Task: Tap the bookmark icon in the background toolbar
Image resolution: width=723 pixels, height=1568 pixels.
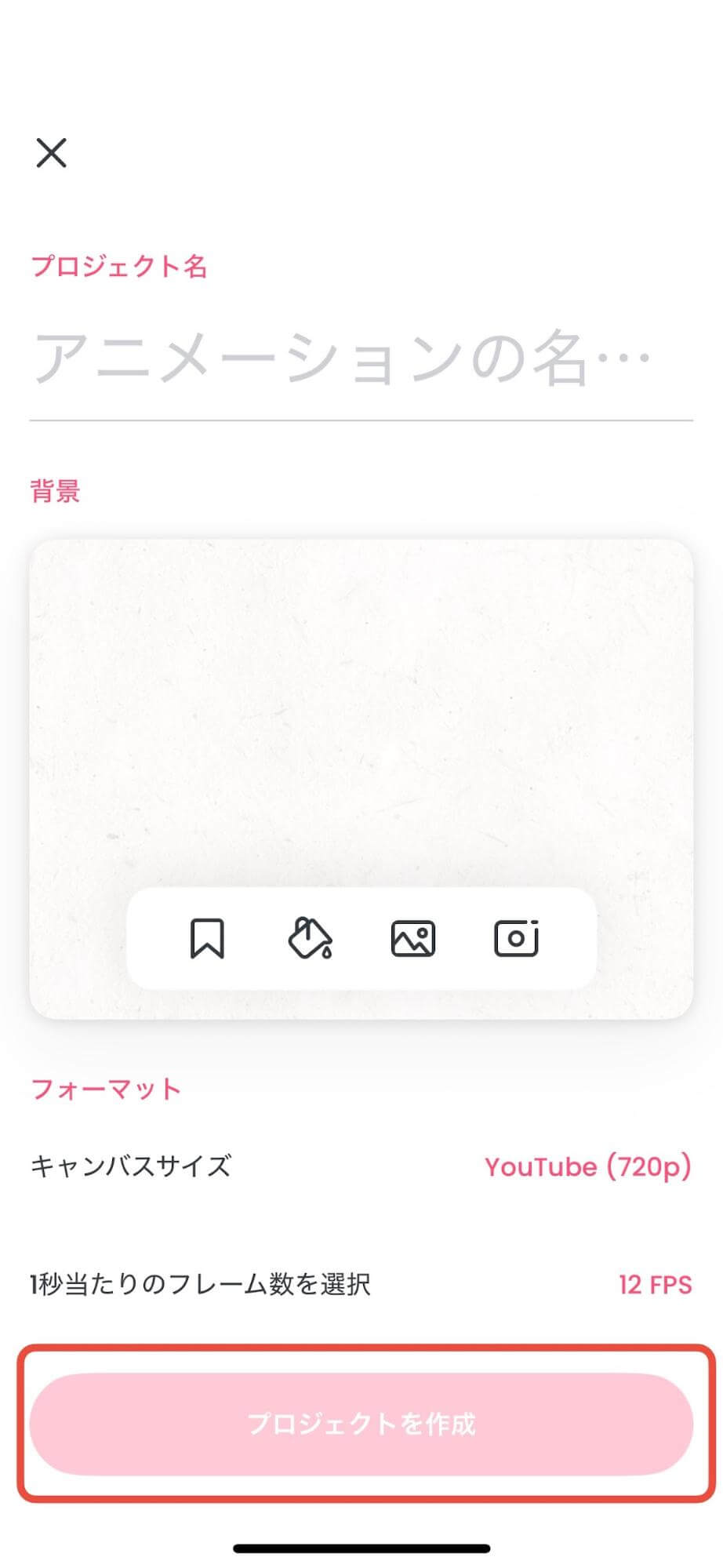Action: click(207, 938)
